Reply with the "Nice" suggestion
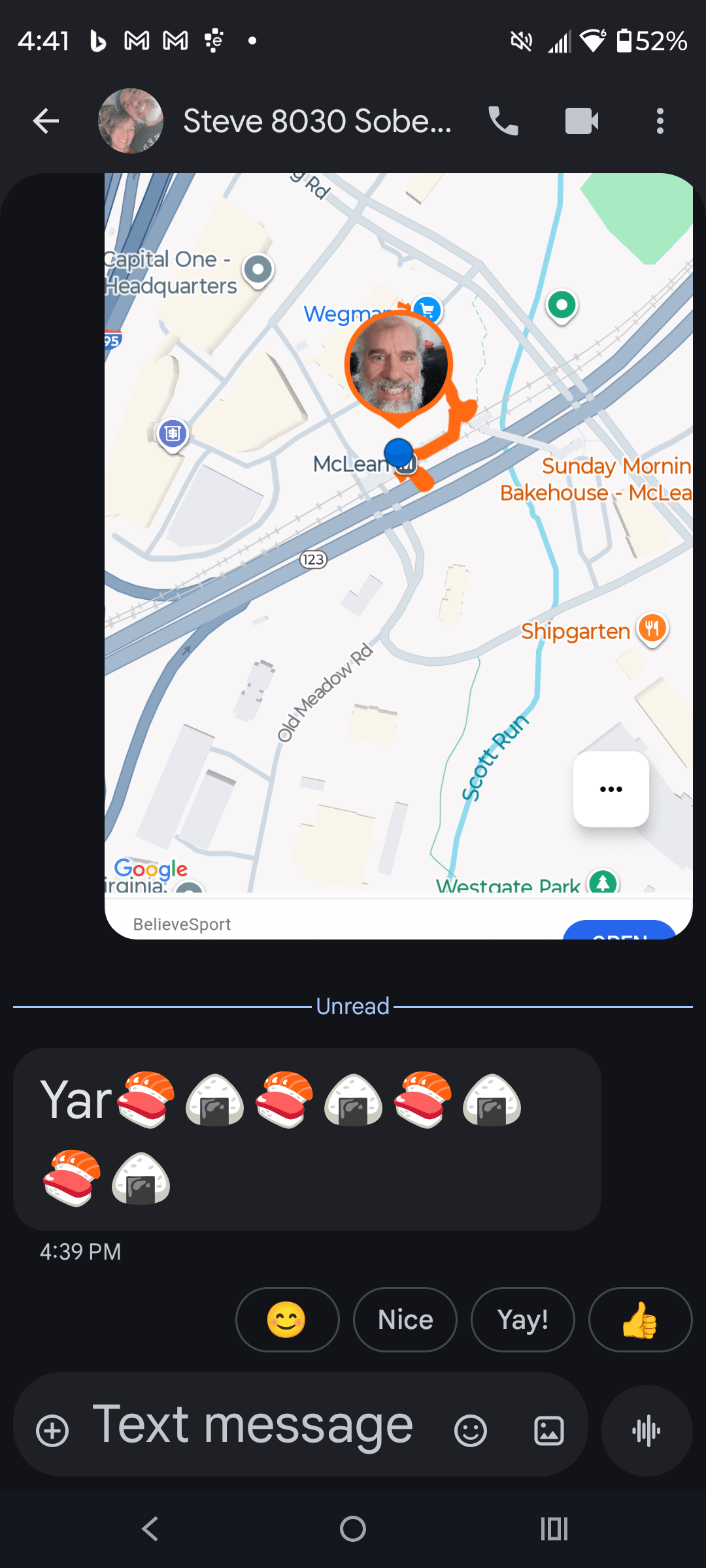This screenshot has height=1568, width=706. point(405,1320)
